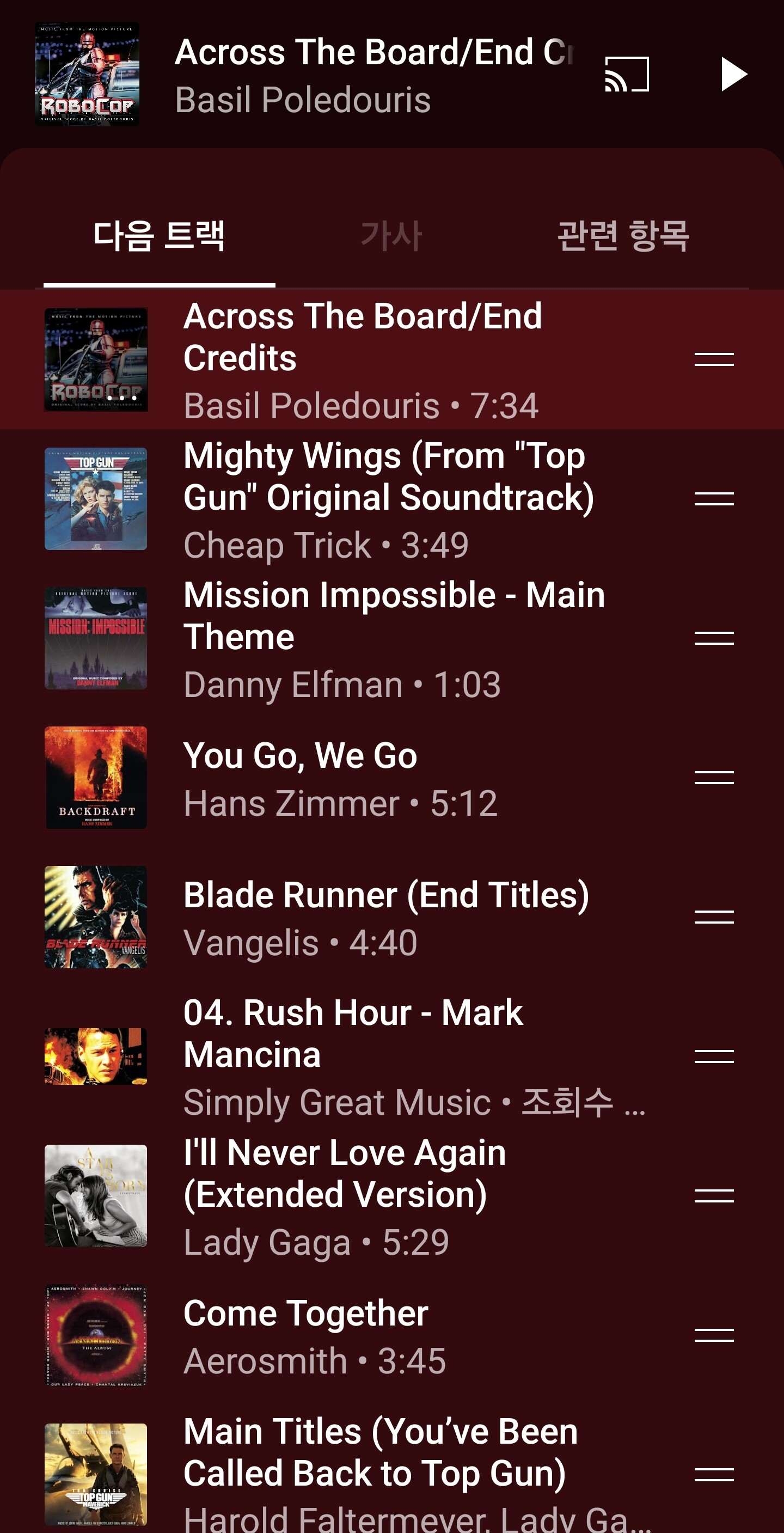Tap the reorder handle next to Mighty Wings
784x1533 pixels.
coord(714,499)
